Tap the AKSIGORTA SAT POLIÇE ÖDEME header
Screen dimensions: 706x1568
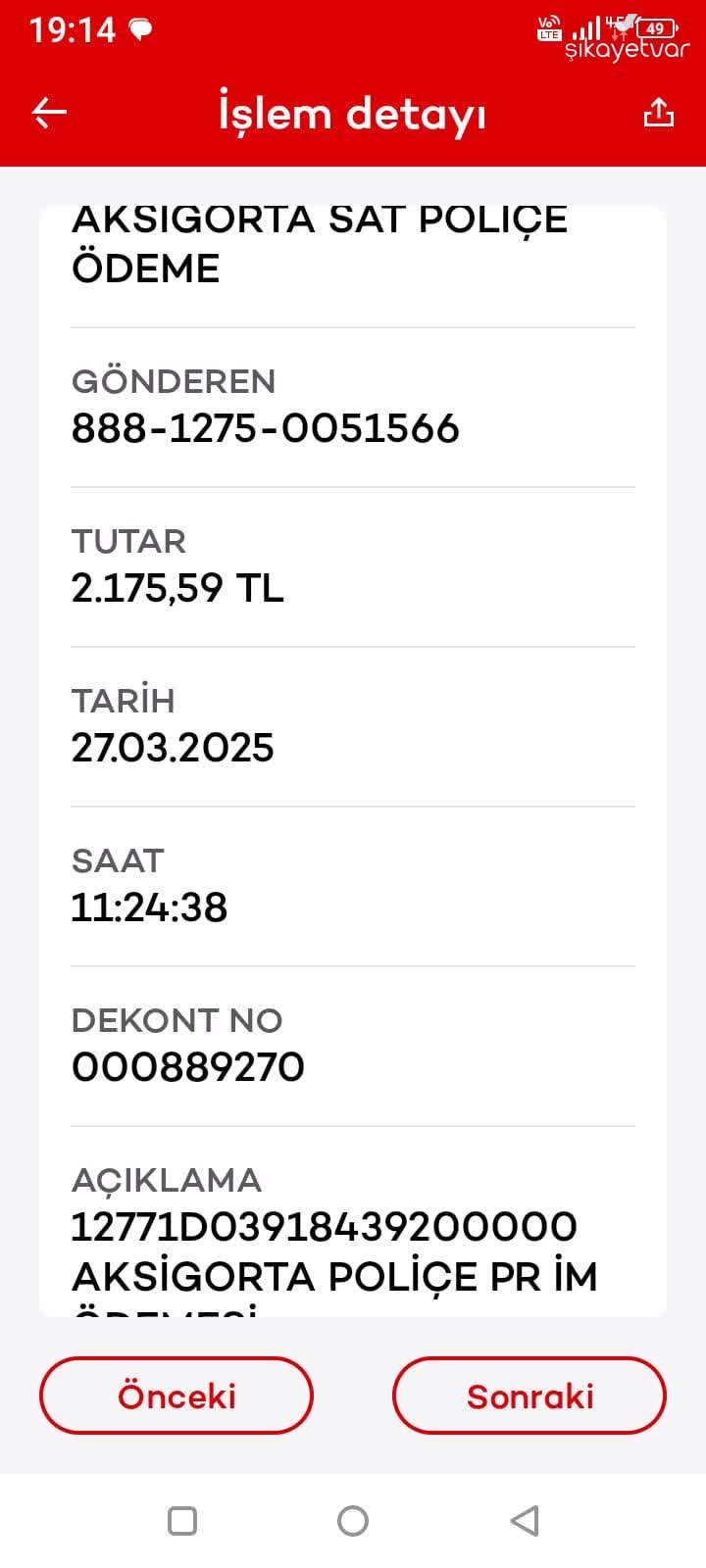click(319, 243)
